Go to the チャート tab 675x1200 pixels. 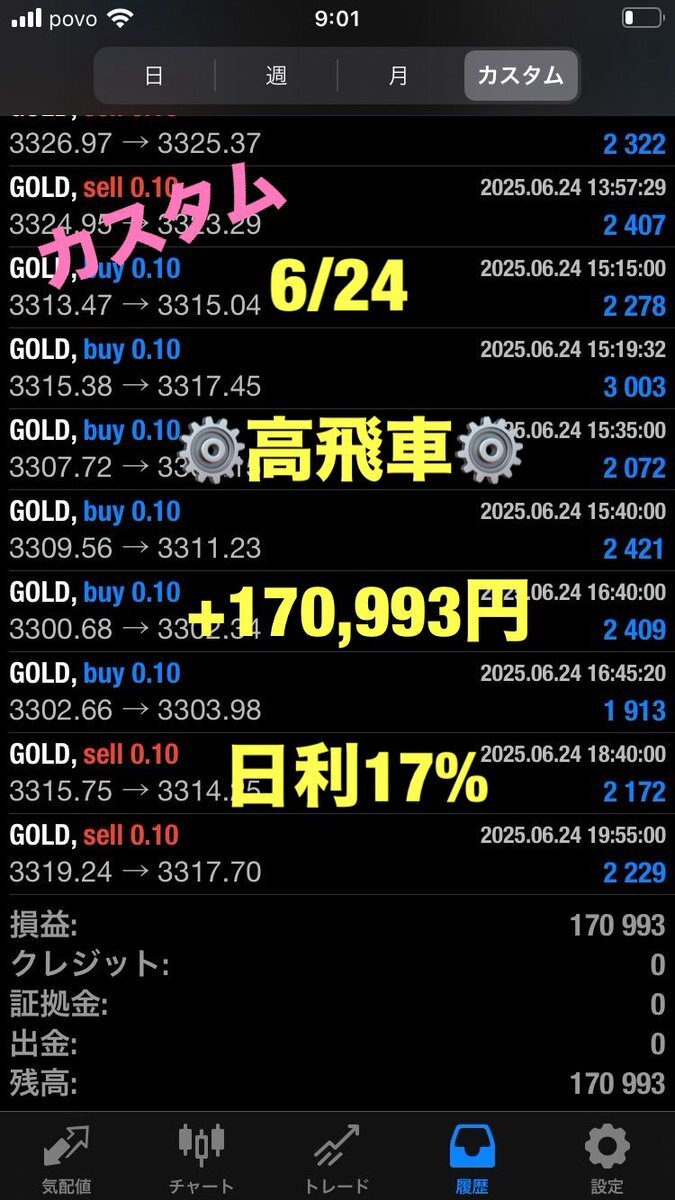(x=202, y=1157)
